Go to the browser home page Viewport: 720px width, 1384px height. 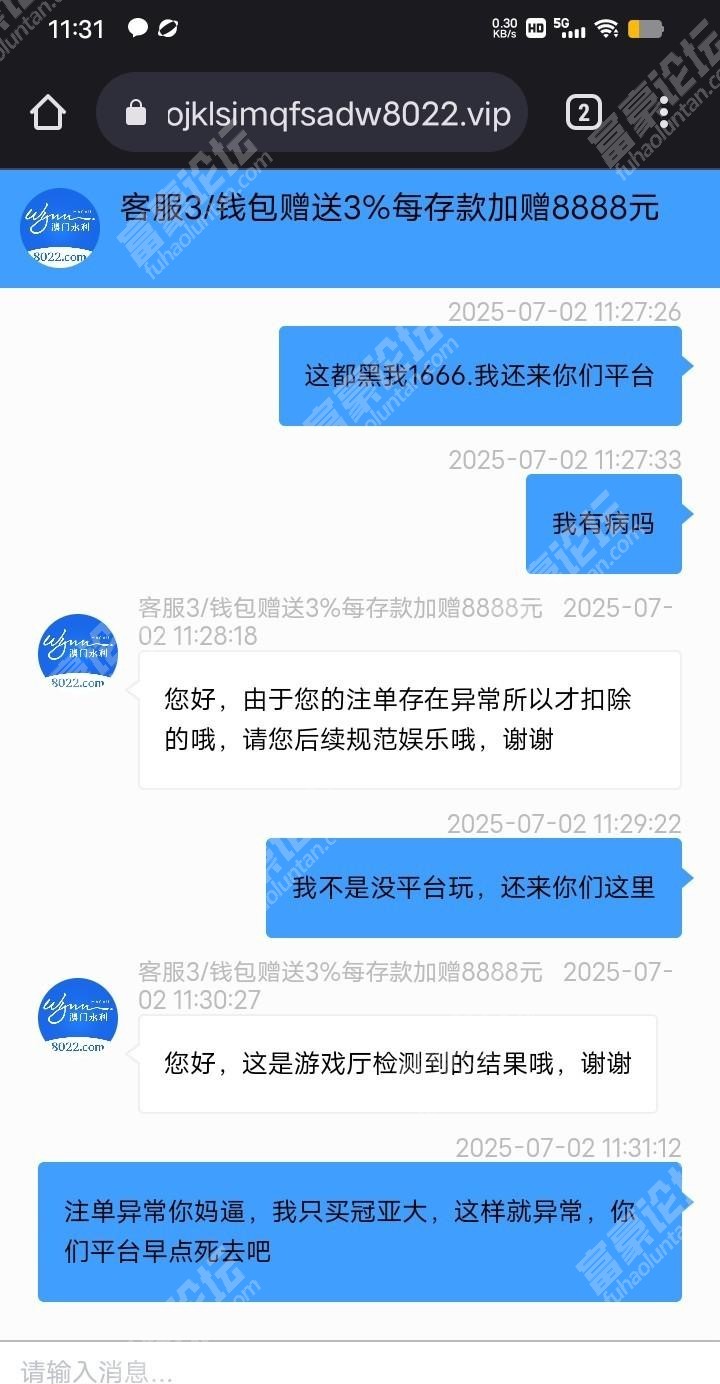(x=48, y=113)
